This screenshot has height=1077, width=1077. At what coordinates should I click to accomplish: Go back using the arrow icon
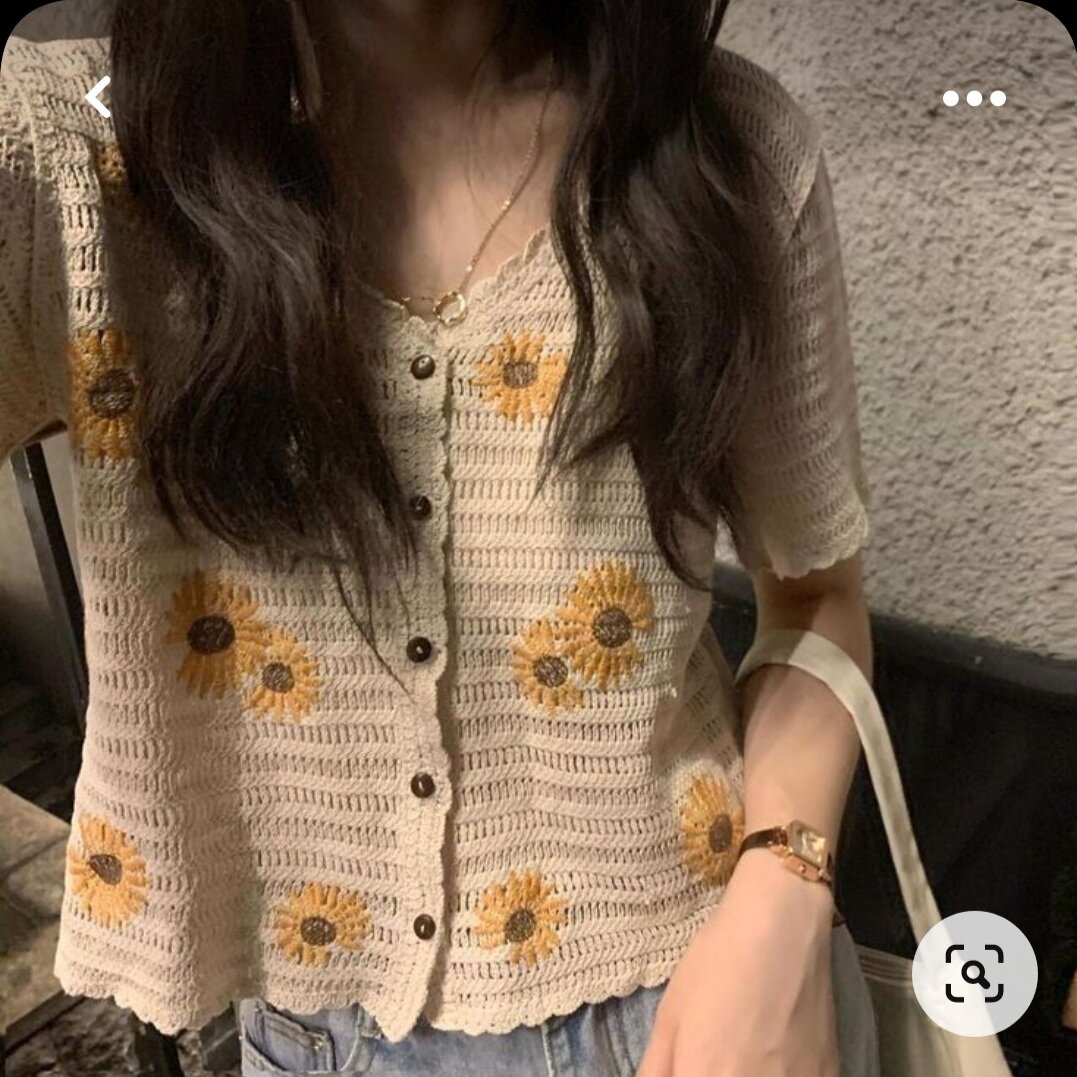pos(98,98)
